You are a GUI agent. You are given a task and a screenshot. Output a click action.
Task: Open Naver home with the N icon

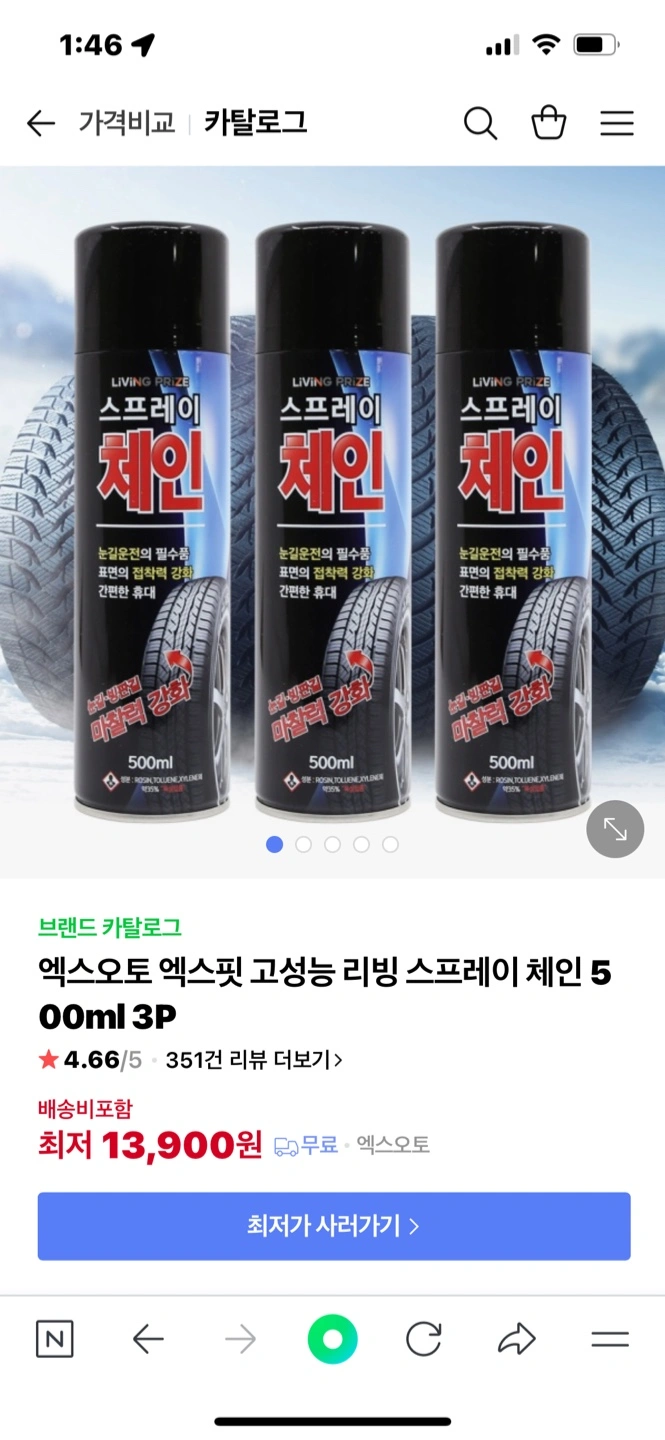click(55, 1339)
